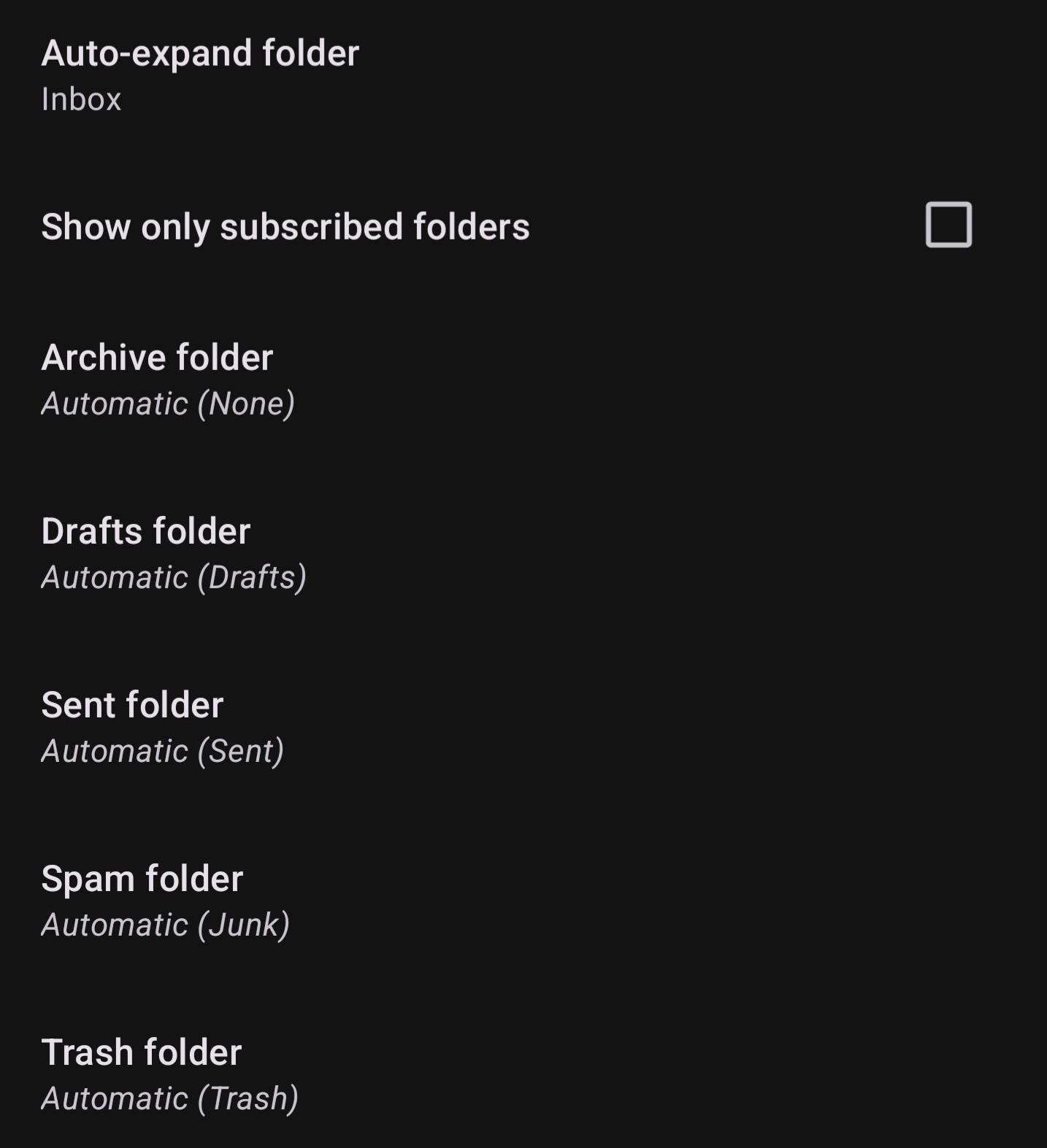Open Archive folder setting

(168, 380)
